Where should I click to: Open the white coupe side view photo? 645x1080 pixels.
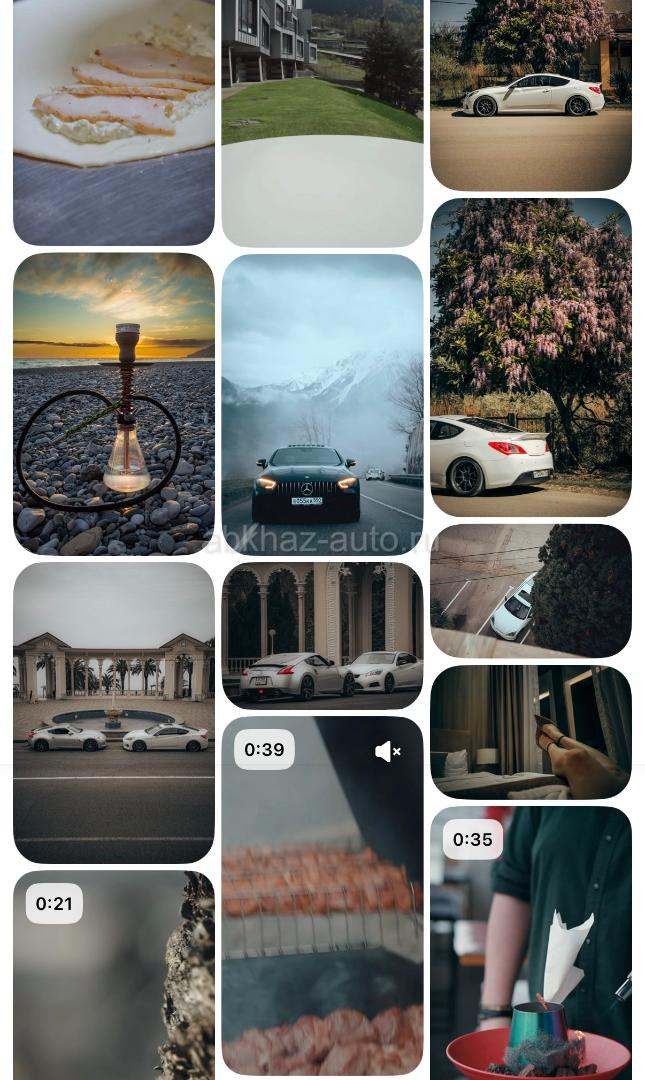coord(531,95)
